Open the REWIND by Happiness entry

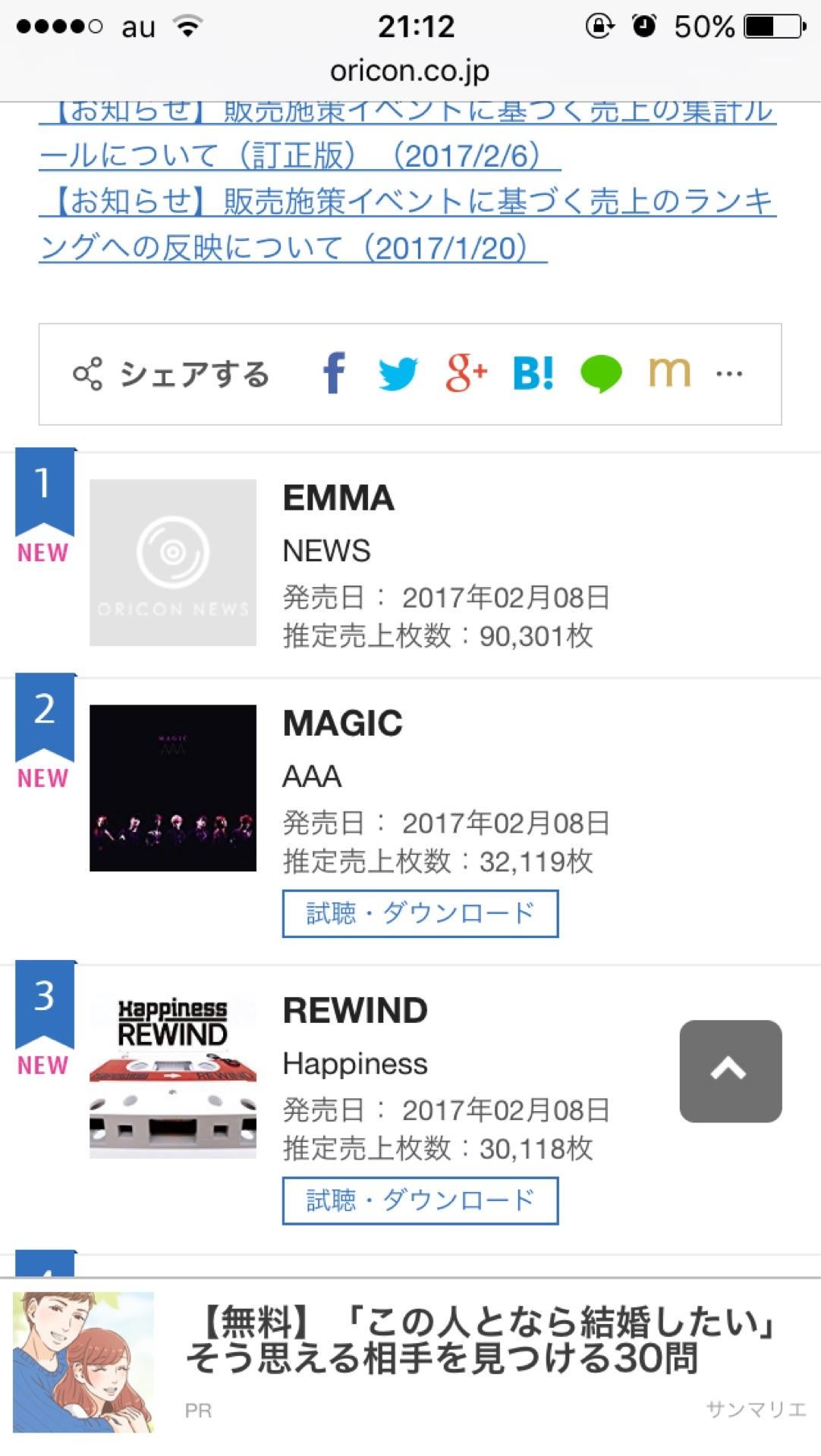(x=354, y=1010)
